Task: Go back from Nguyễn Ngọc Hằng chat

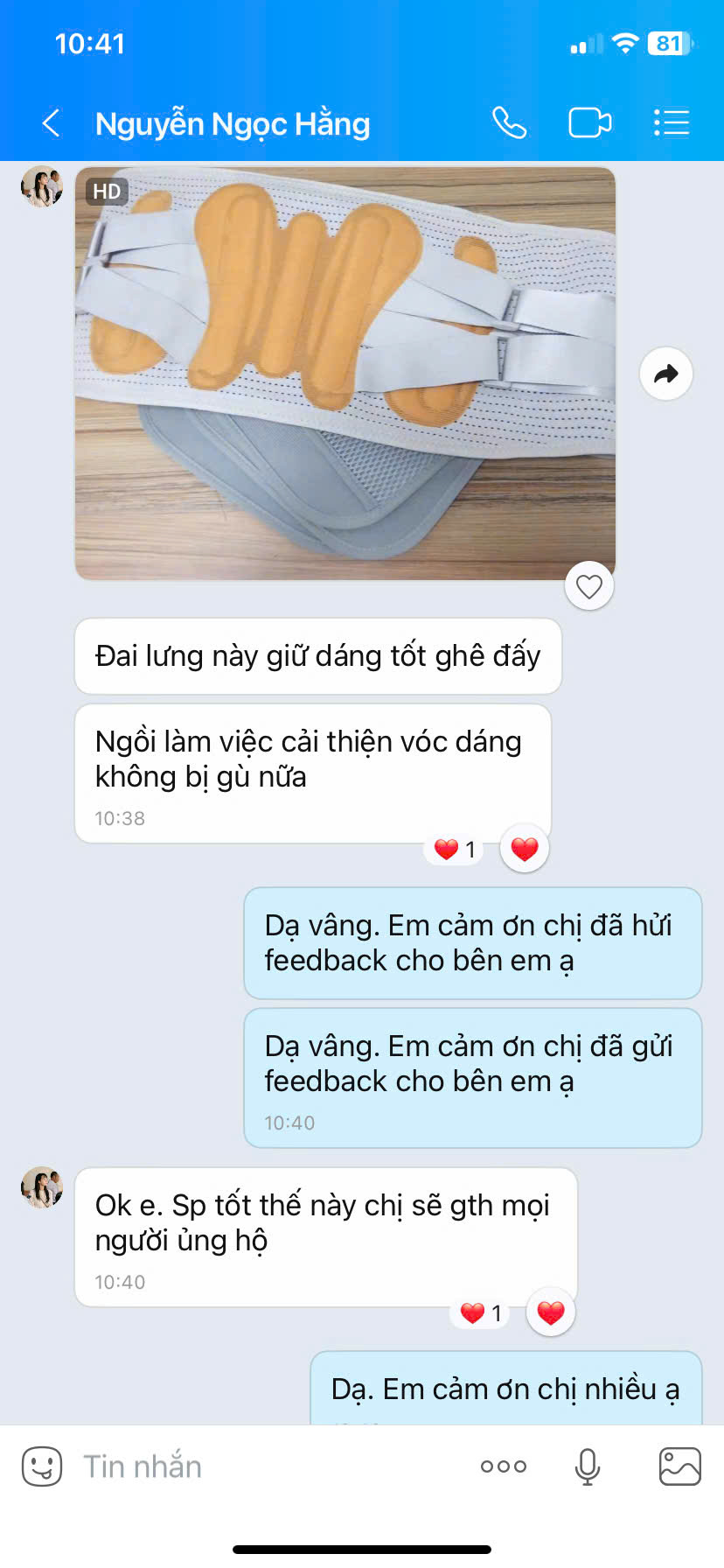Action: (51, 123)
